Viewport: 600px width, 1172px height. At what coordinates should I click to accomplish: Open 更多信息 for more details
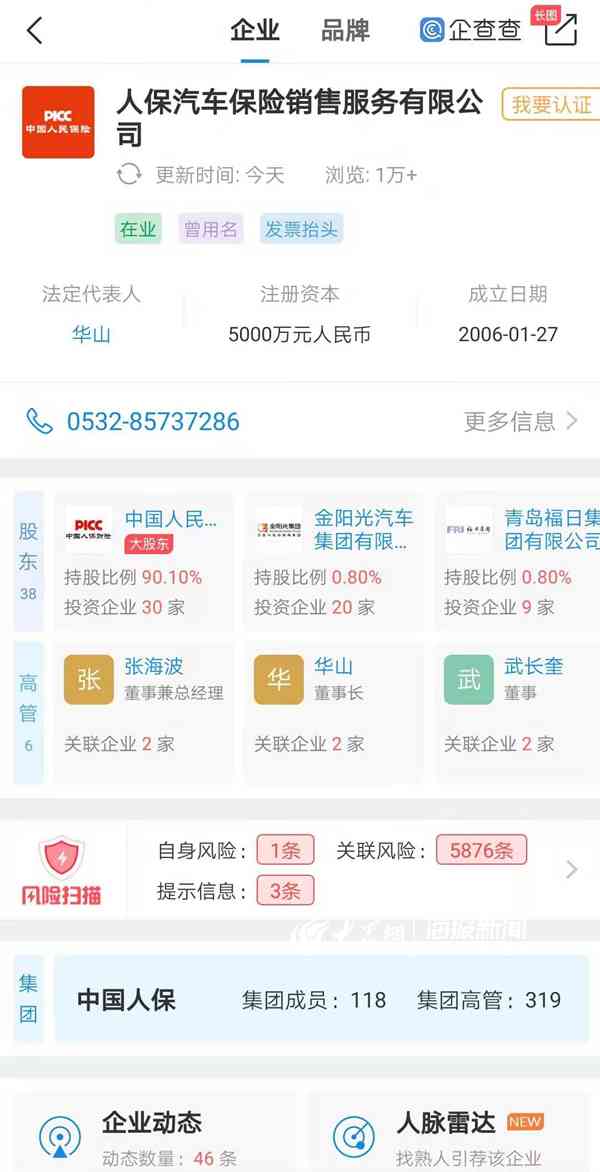coord(520,421)
